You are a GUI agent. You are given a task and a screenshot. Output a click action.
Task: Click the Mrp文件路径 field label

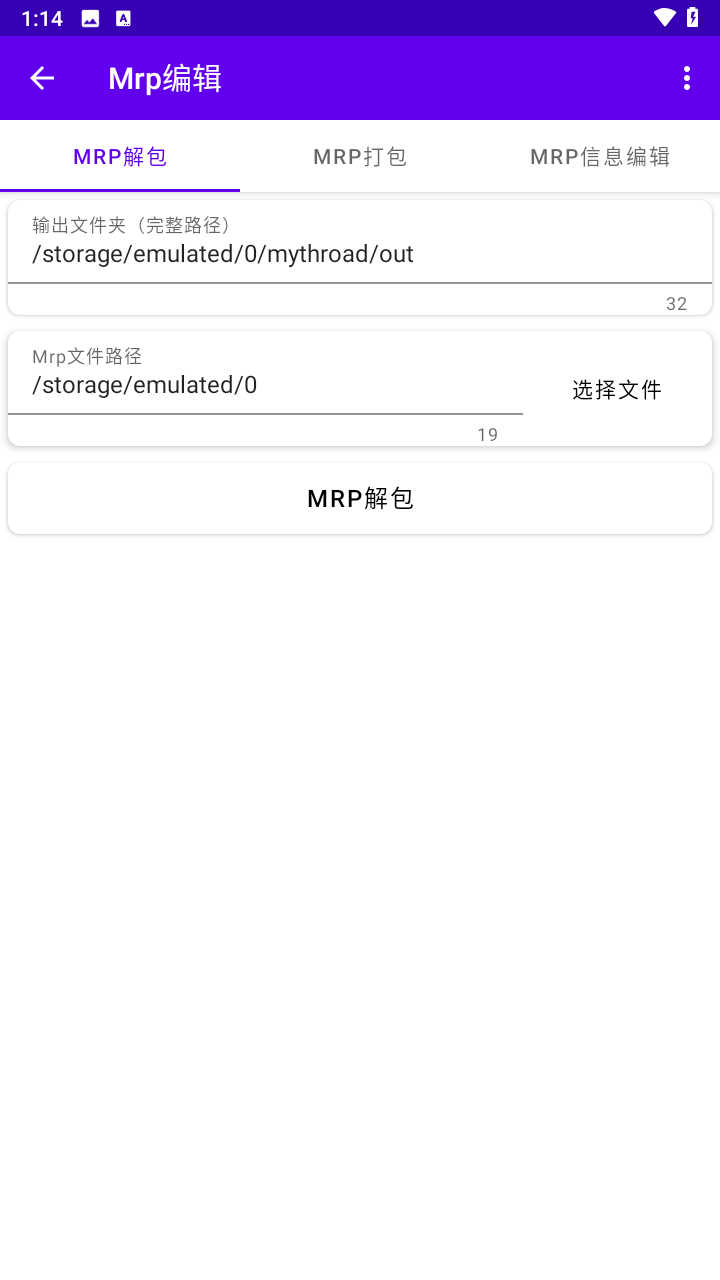point(85,356)
